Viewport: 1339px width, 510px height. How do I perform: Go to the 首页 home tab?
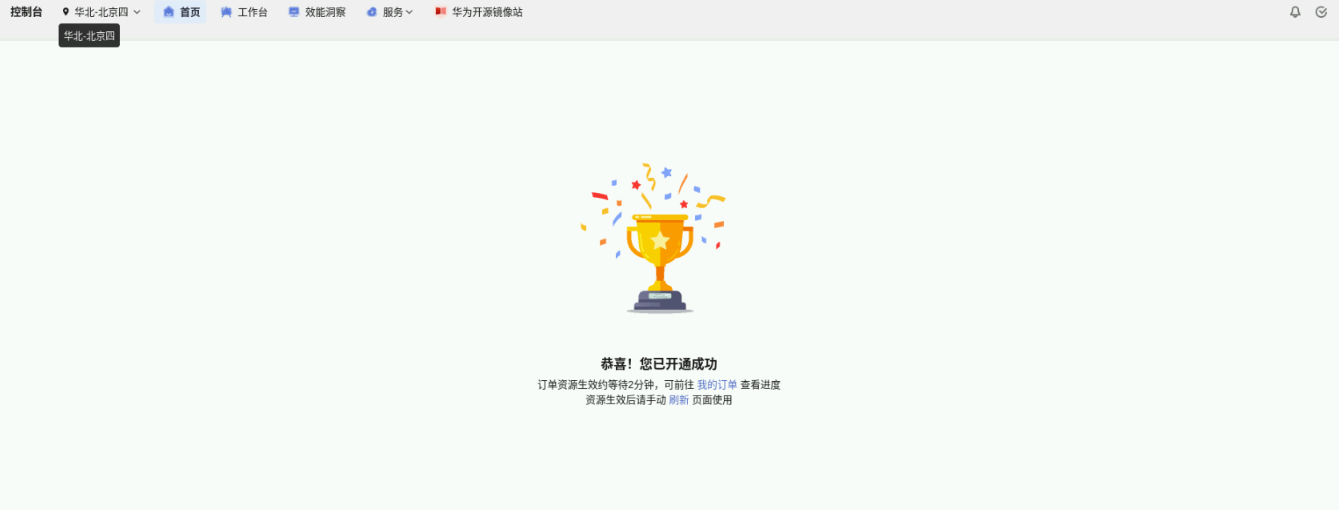pos(181,12)
